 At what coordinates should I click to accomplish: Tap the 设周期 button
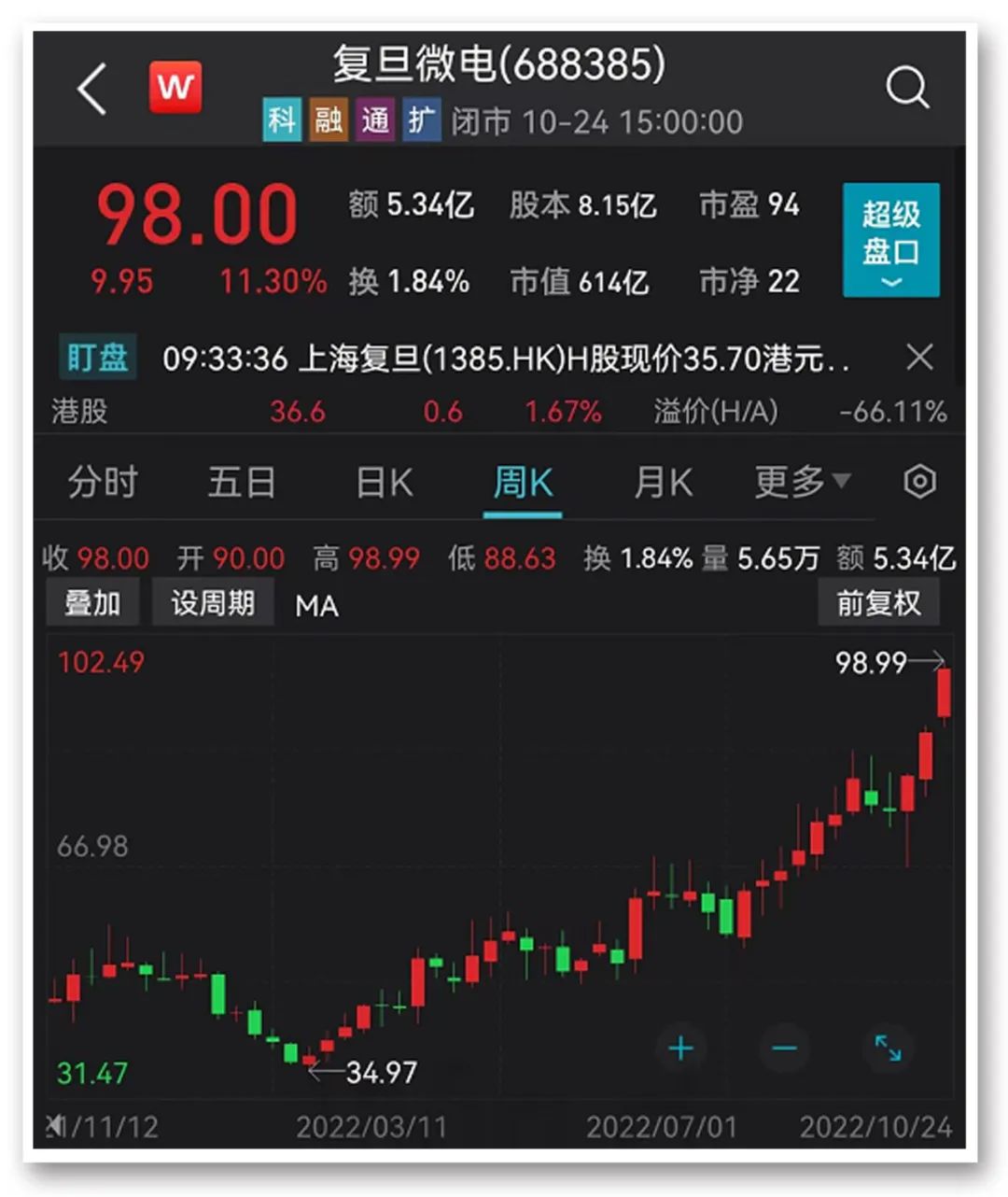[213, 603]
